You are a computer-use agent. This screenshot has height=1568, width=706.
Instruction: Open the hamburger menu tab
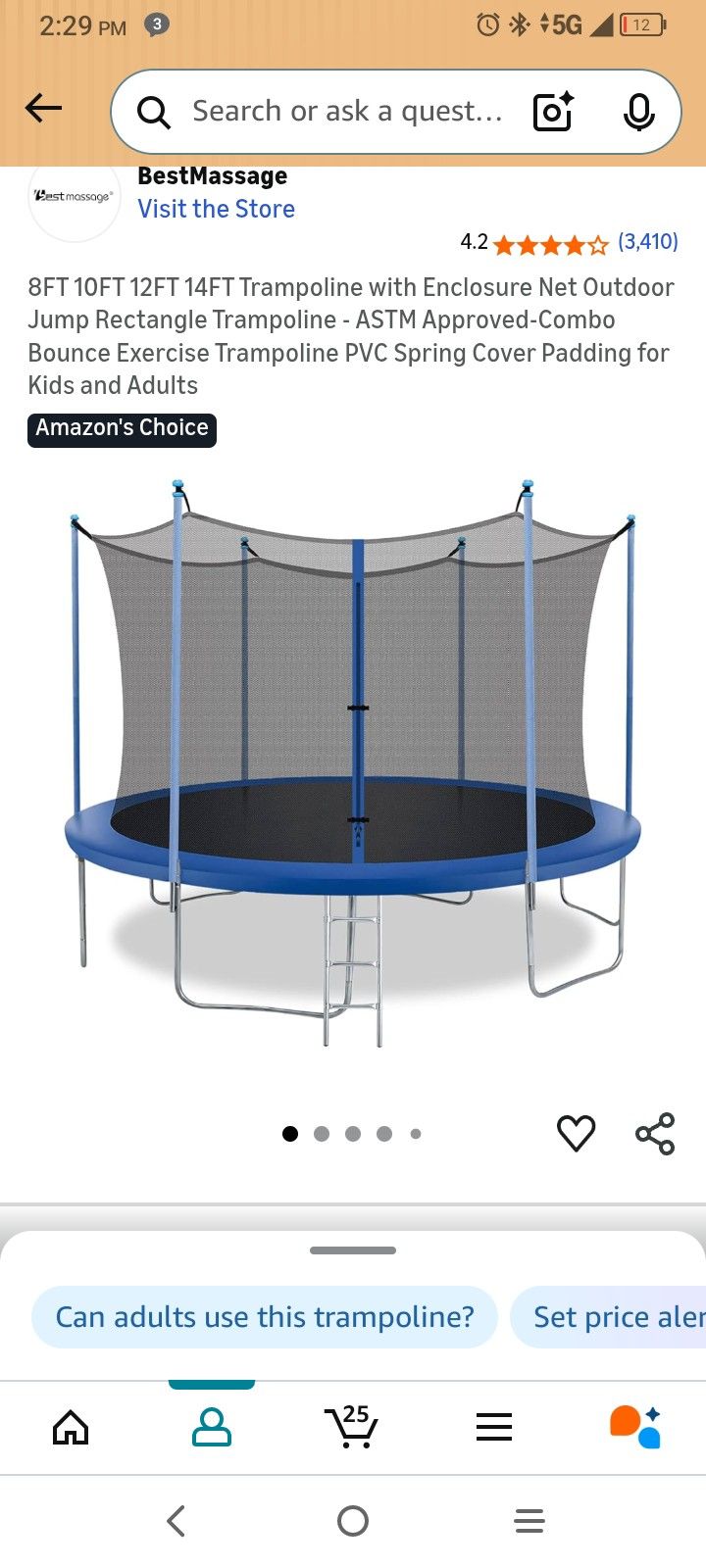point(494,1427)
